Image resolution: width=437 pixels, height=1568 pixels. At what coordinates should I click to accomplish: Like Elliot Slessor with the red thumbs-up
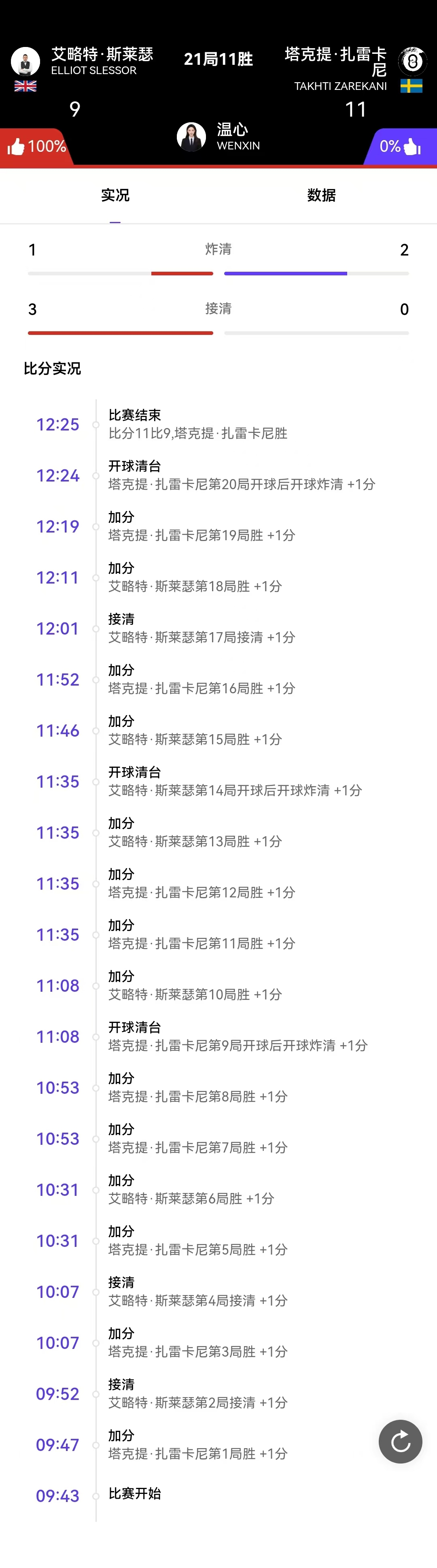[x=17, y=147]
